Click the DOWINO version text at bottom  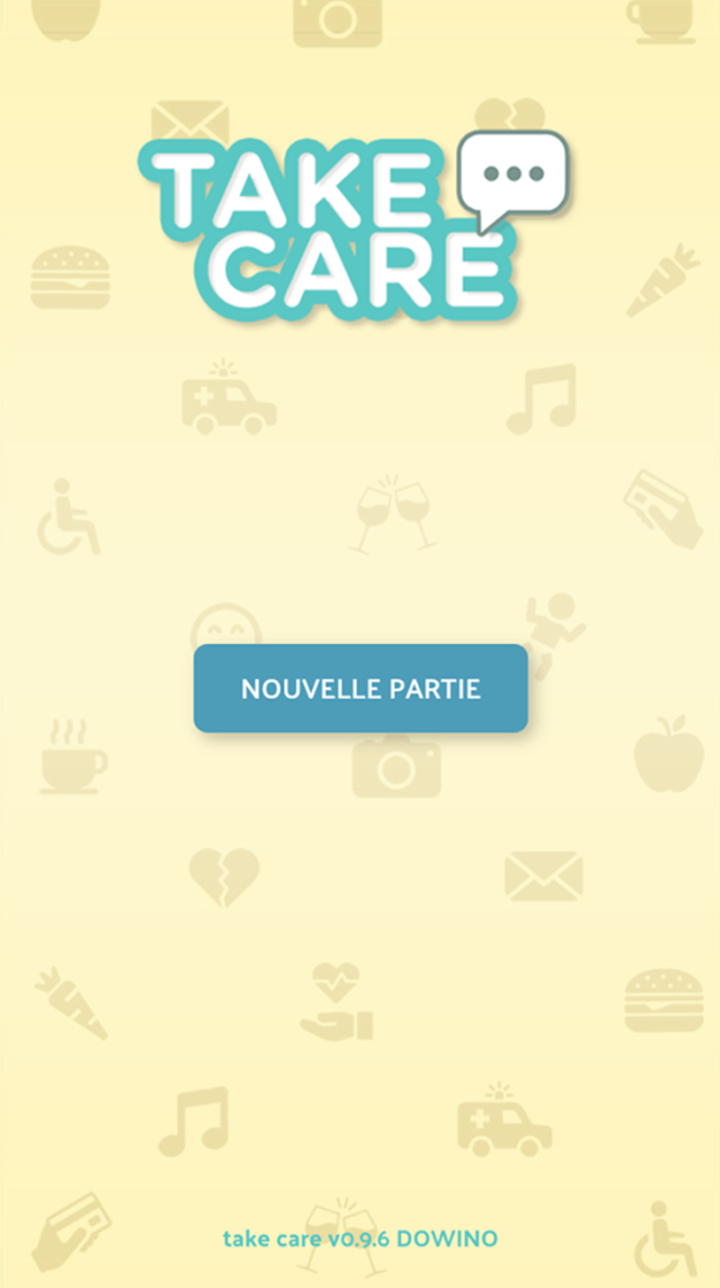click(x=360, y=1238)
